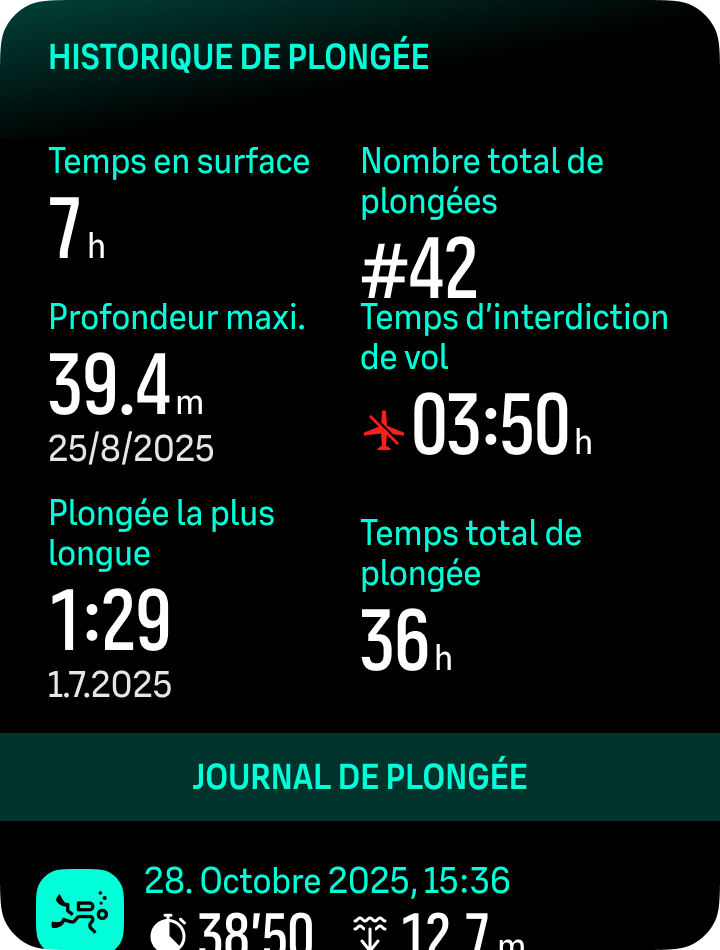720x950 pixels.
Task: Select the 25/8/2025 max depth dive
Action: tap(131, 448)
